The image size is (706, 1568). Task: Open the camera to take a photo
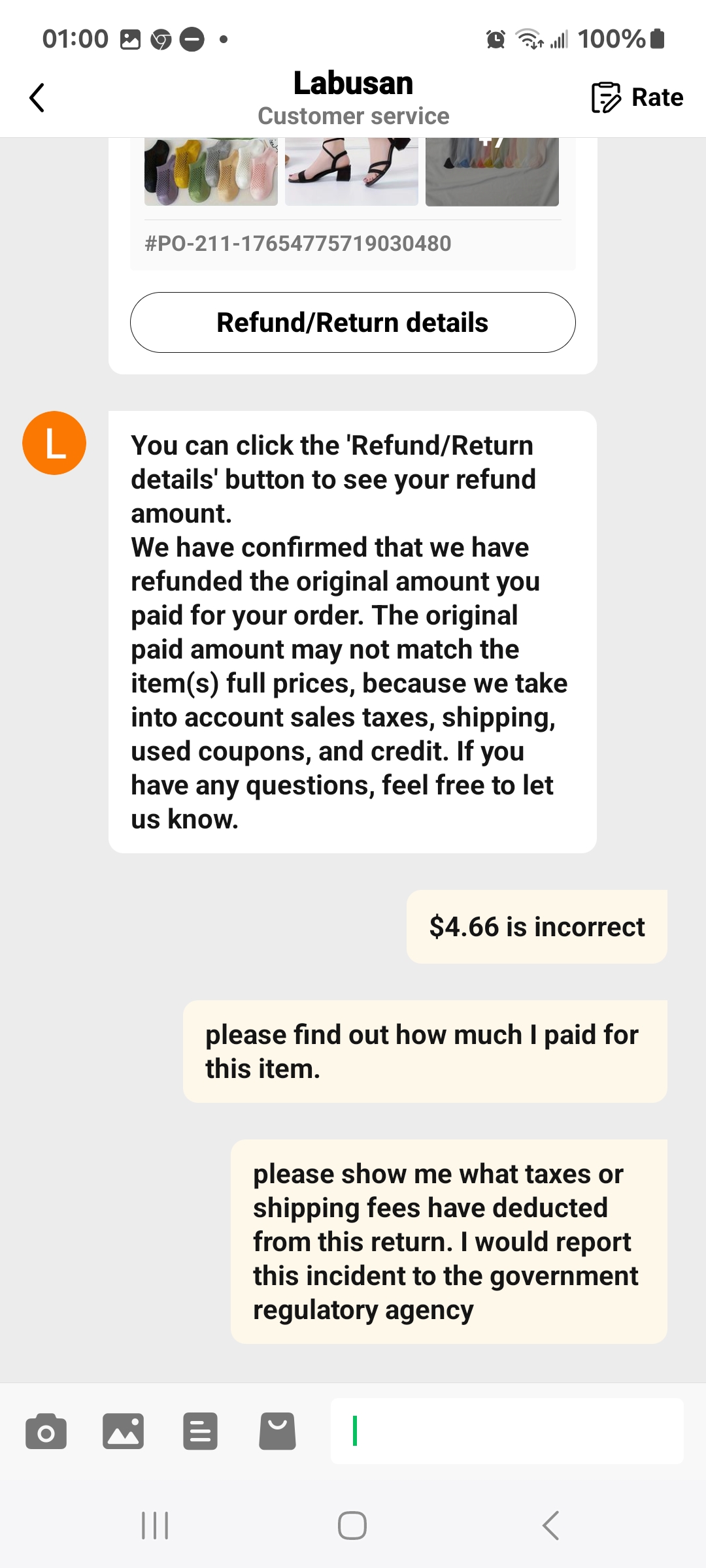pyautogui.click(x=46, y=1431)
